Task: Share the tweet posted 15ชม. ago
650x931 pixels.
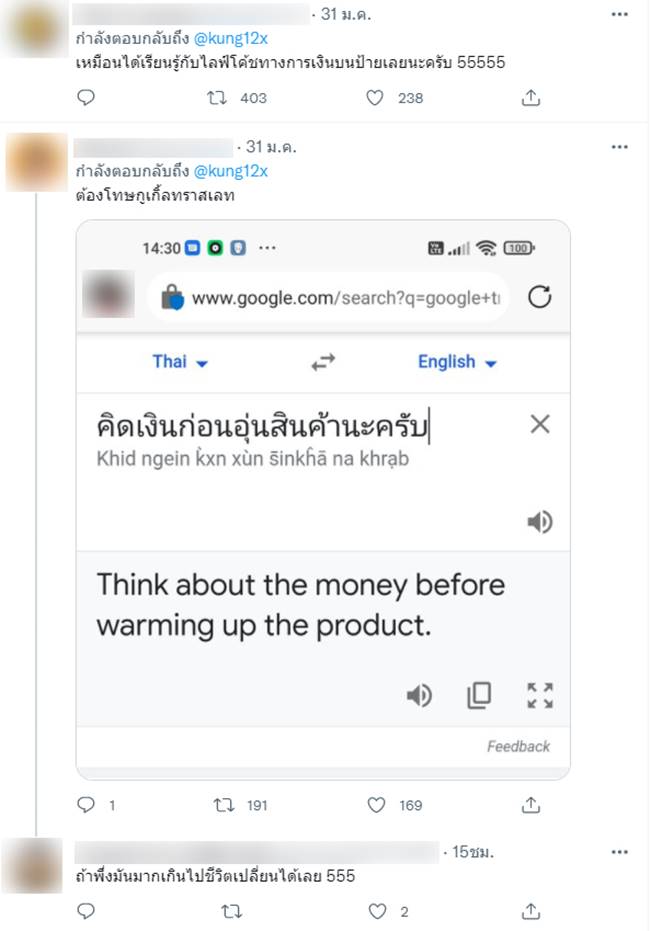Action: point(532,911)
